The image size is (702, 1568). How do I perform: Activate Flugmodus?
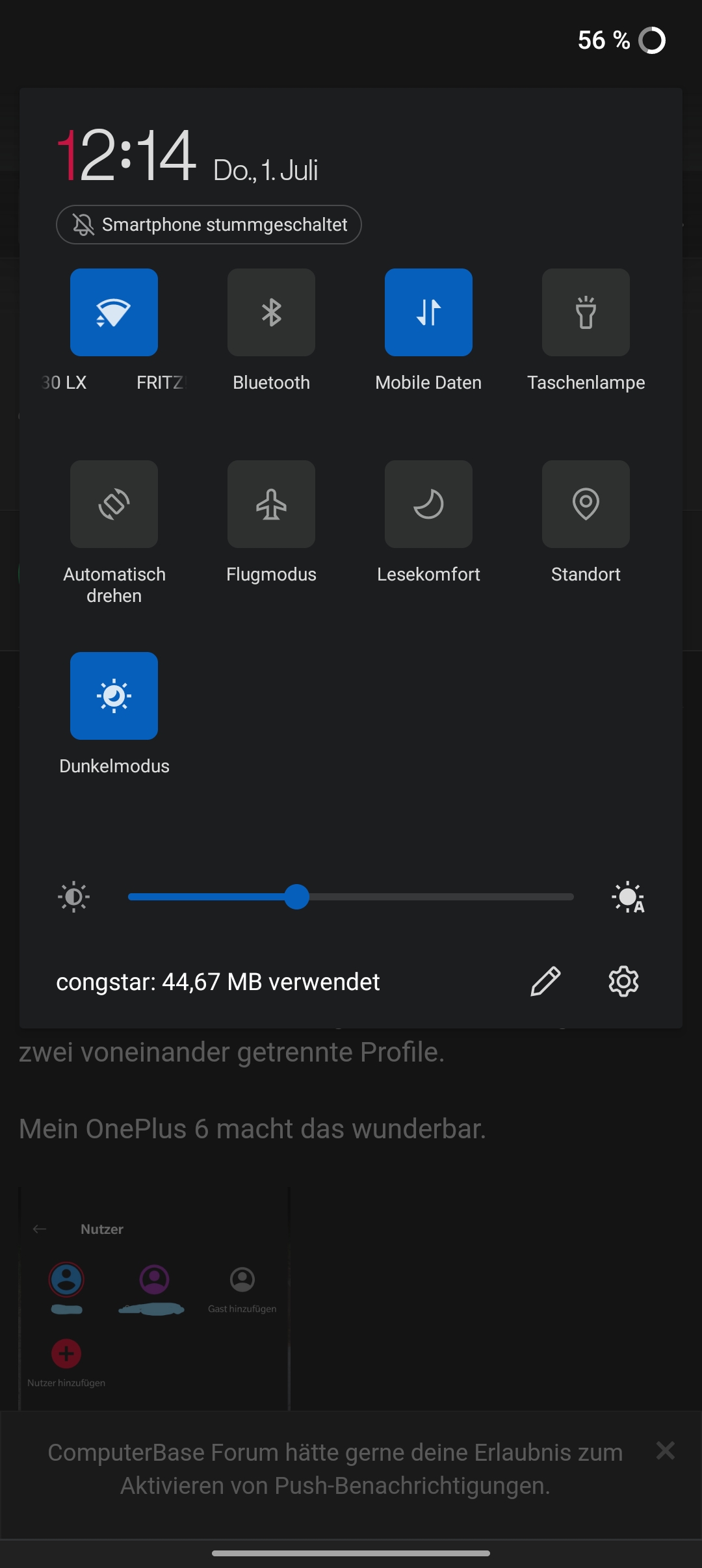click(x=271, y=504)
